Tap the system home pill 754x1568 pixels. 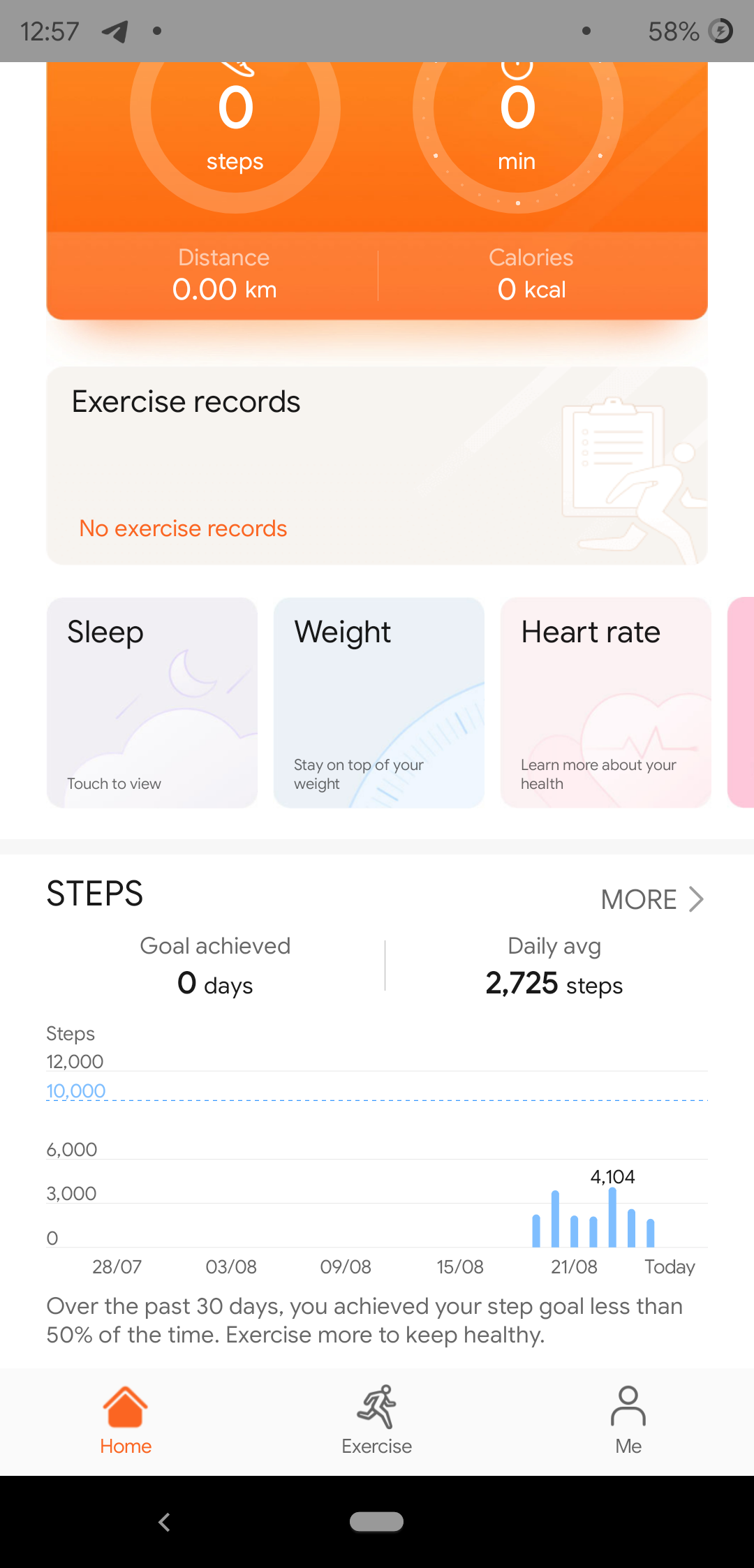377,1522
